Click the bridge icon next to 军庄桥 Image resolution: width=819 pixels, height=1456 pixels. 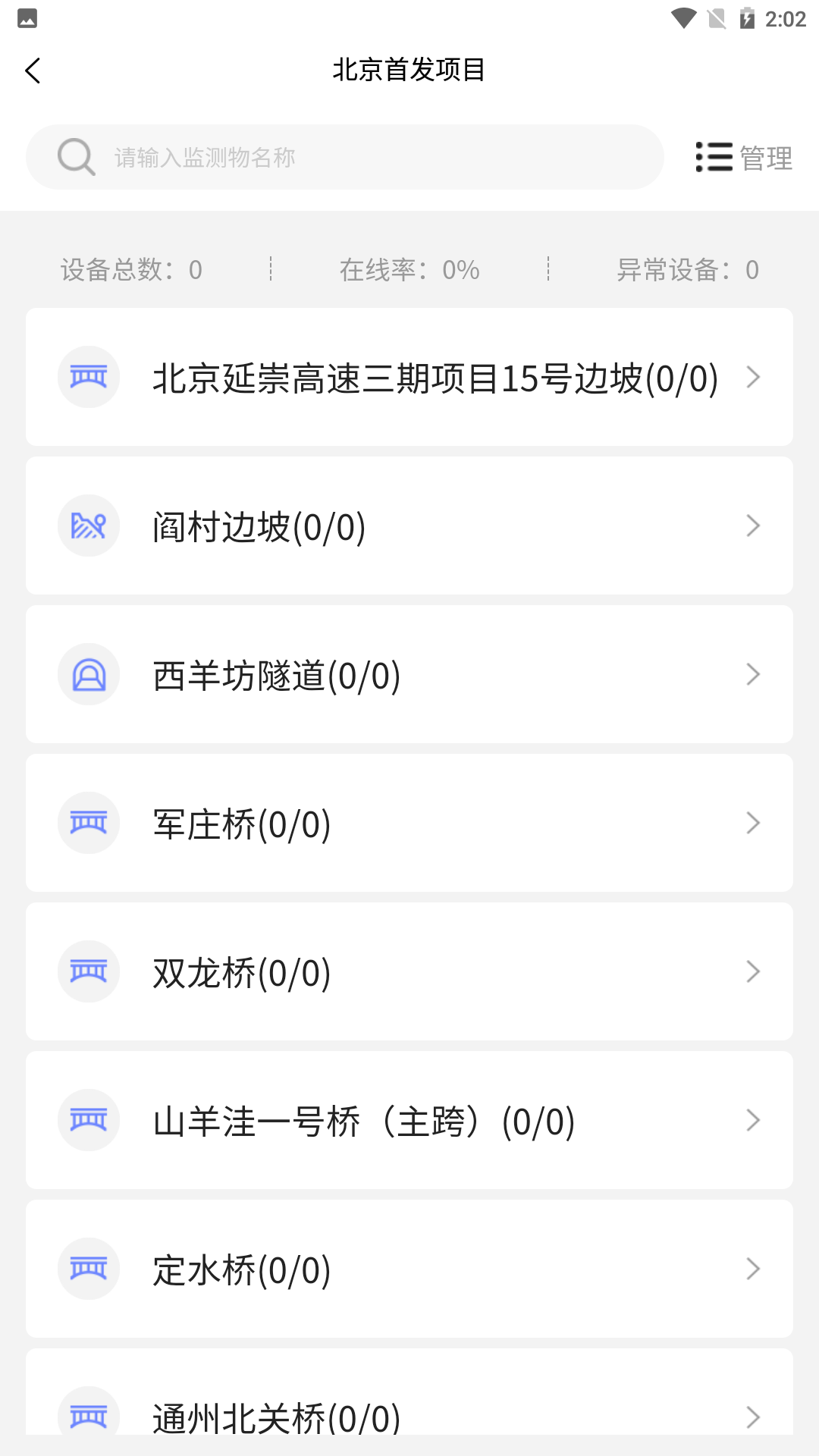pos(88,823)
